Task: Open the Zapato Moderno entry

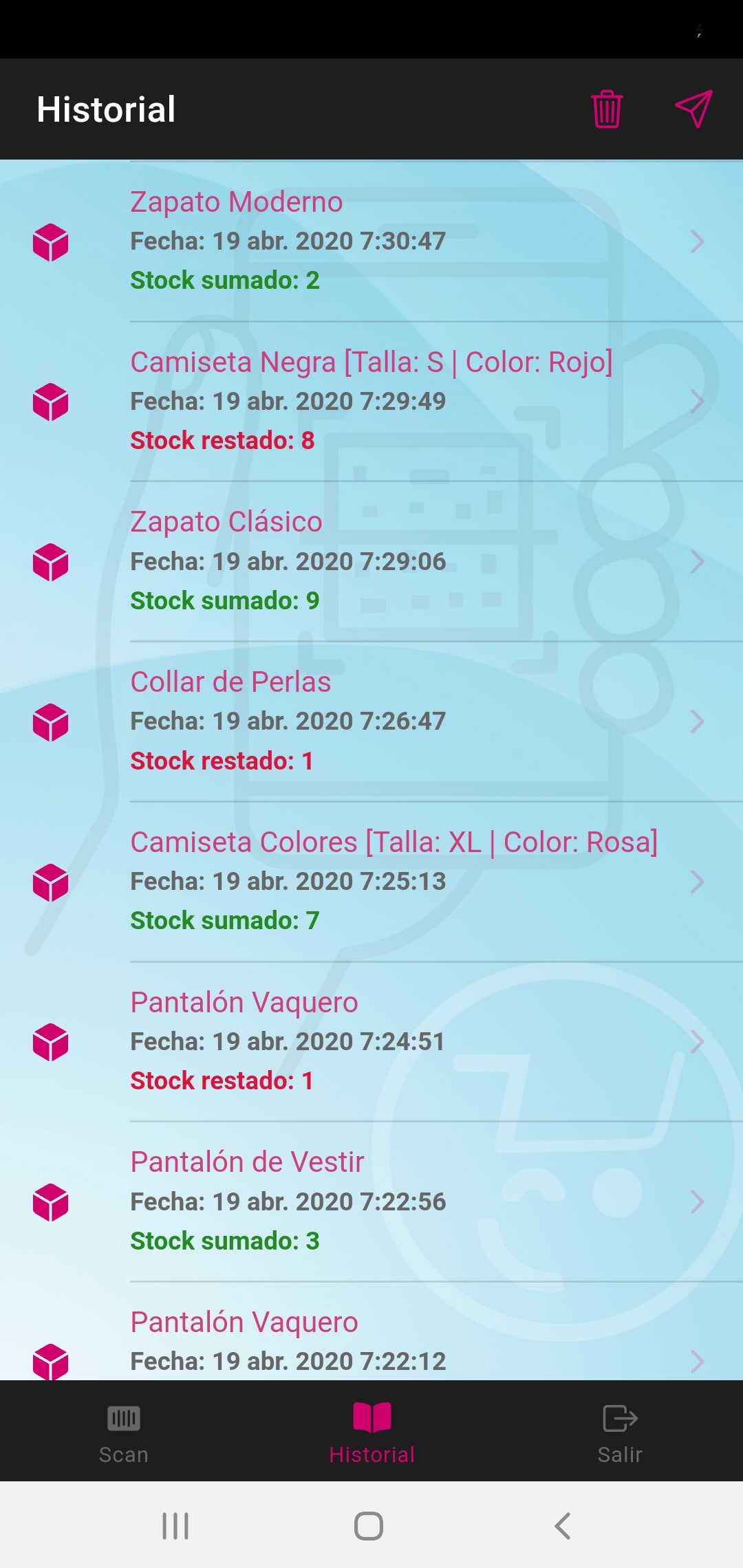Action: tap(371, 241)
